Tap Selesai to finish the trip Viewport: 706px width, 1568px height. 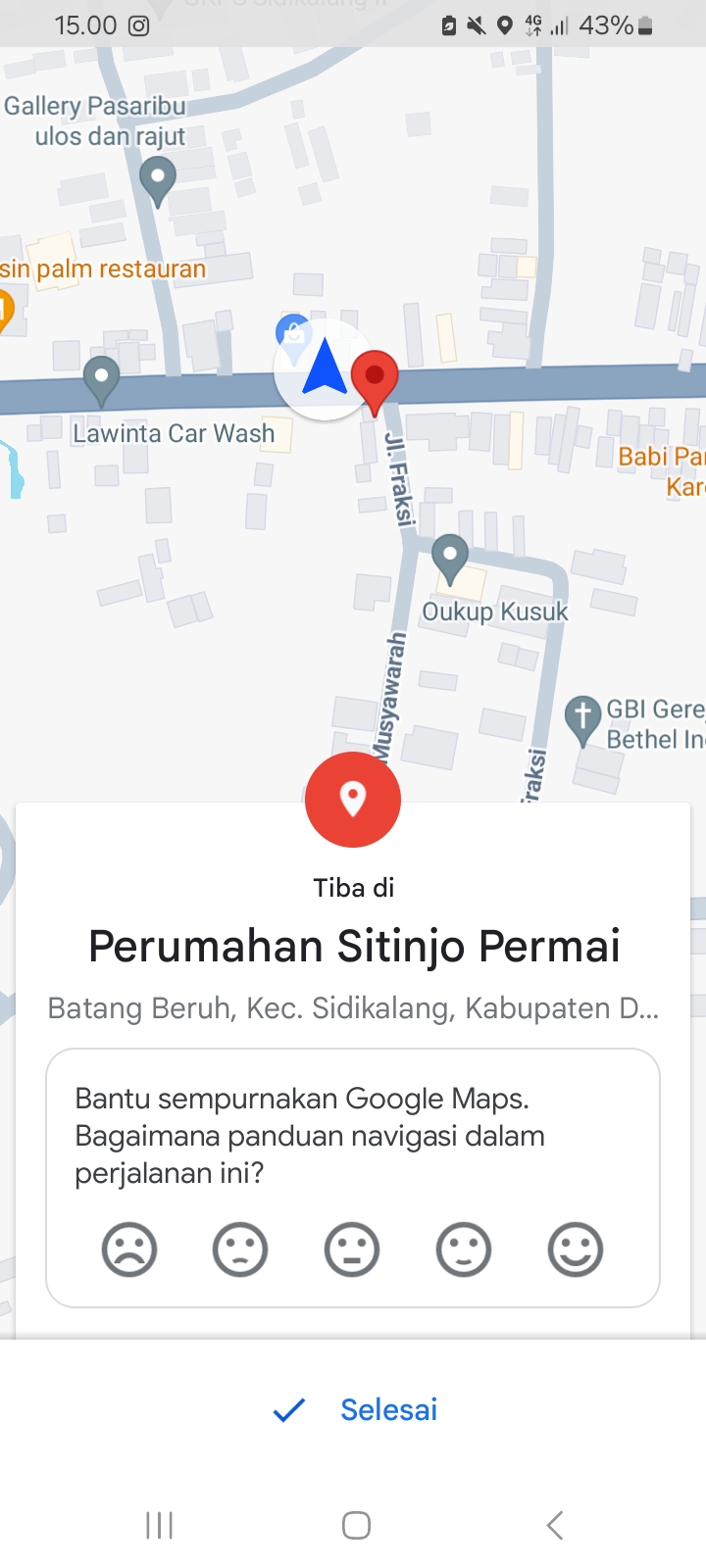pos(388,1409)
